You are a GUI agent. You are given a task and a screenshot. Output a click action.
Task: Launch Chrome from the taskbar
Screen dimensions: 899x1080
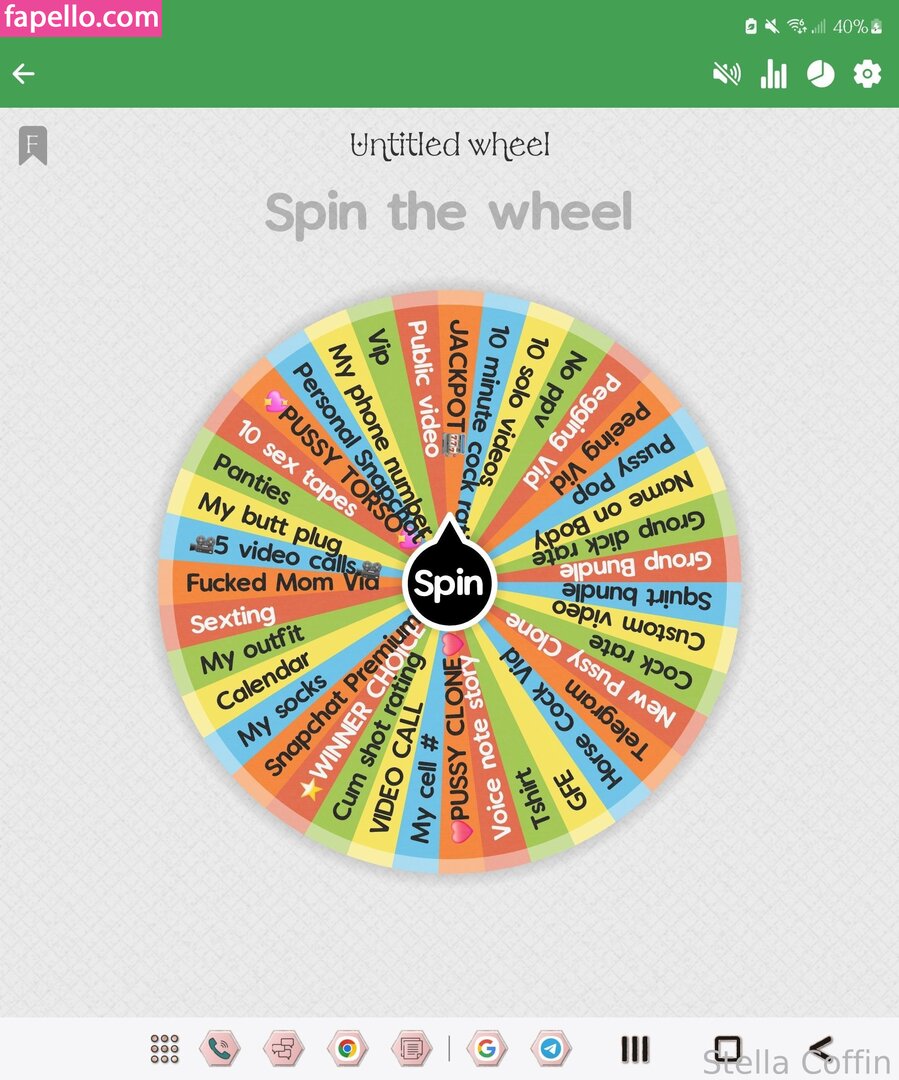347,1048
